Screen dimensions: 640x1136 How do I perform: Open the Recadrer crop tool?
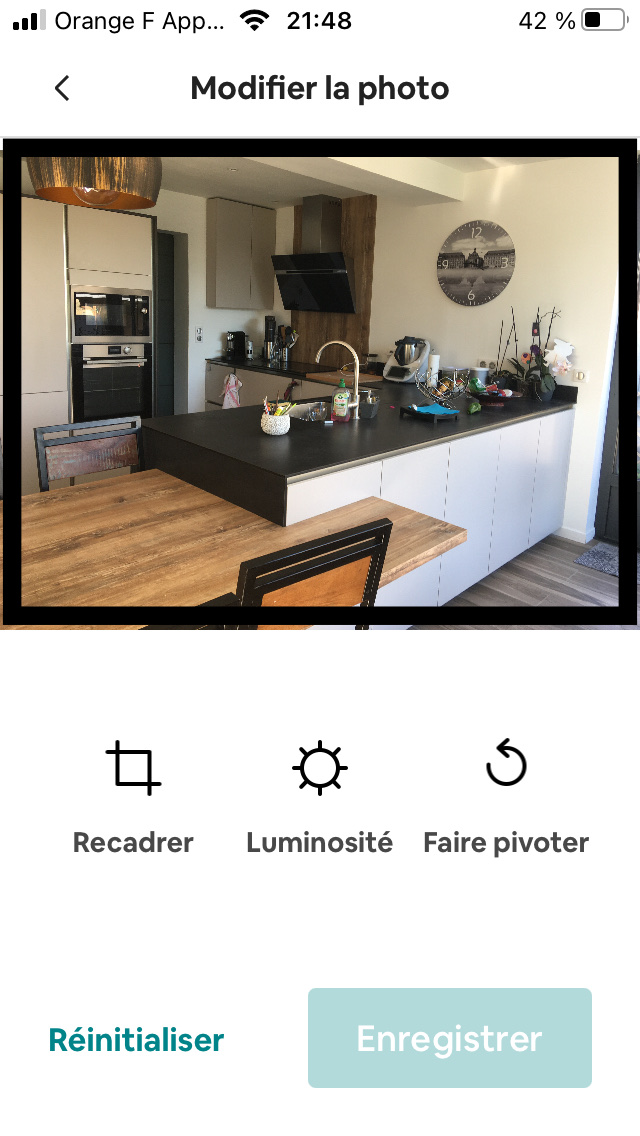(133, 795)
